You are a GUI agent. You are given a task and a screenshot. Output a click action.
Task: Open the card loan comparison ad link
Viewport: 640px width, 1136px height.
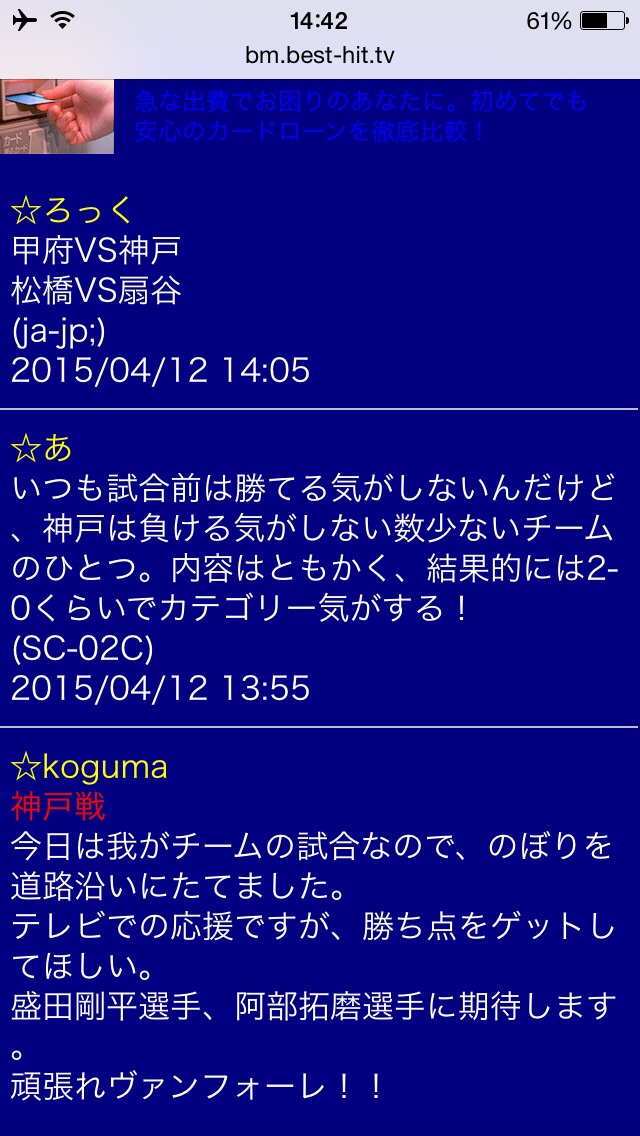pos(360,117)
